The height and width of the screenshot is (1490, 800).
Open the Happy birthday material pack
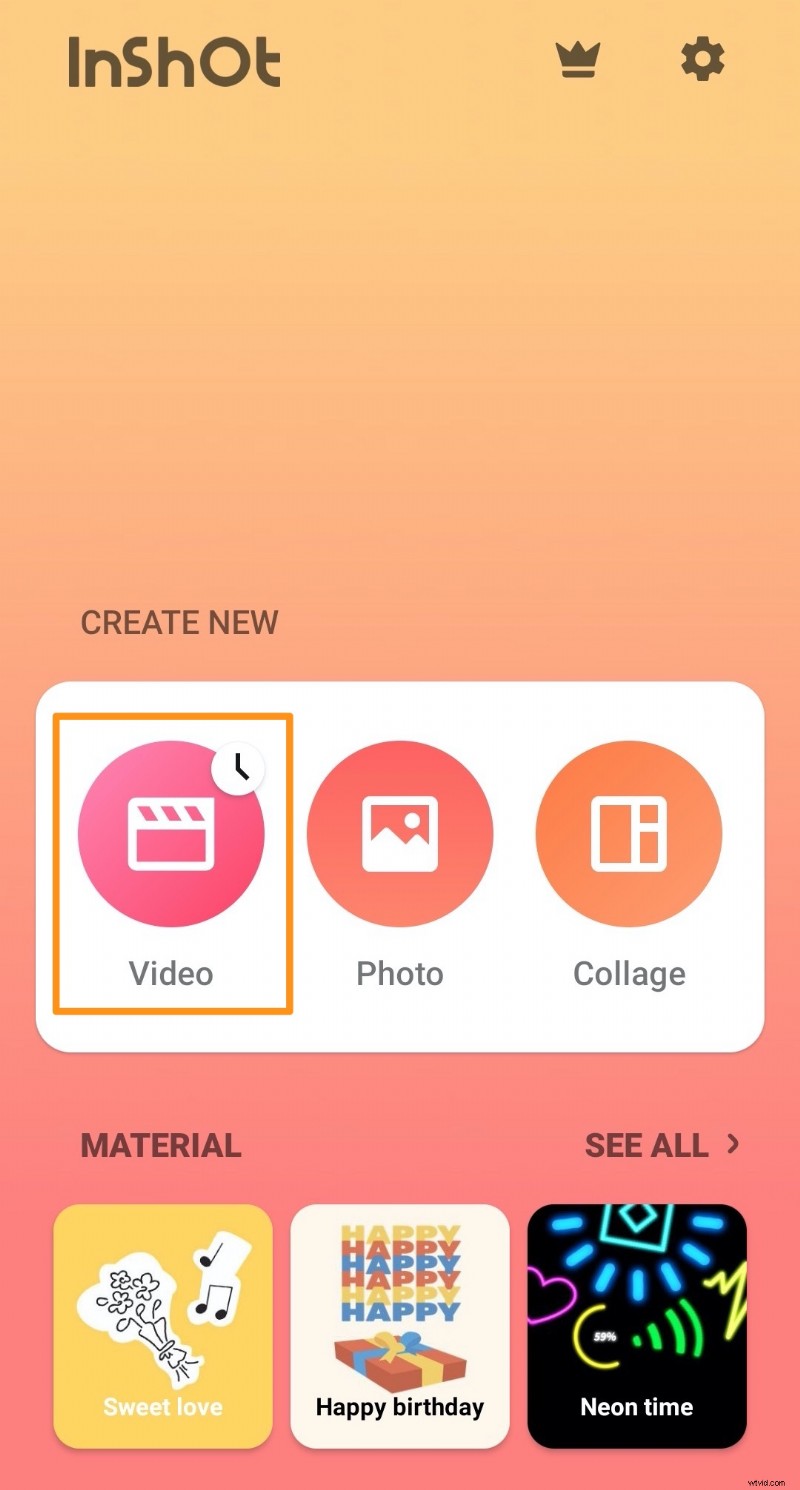(399, 1325)
